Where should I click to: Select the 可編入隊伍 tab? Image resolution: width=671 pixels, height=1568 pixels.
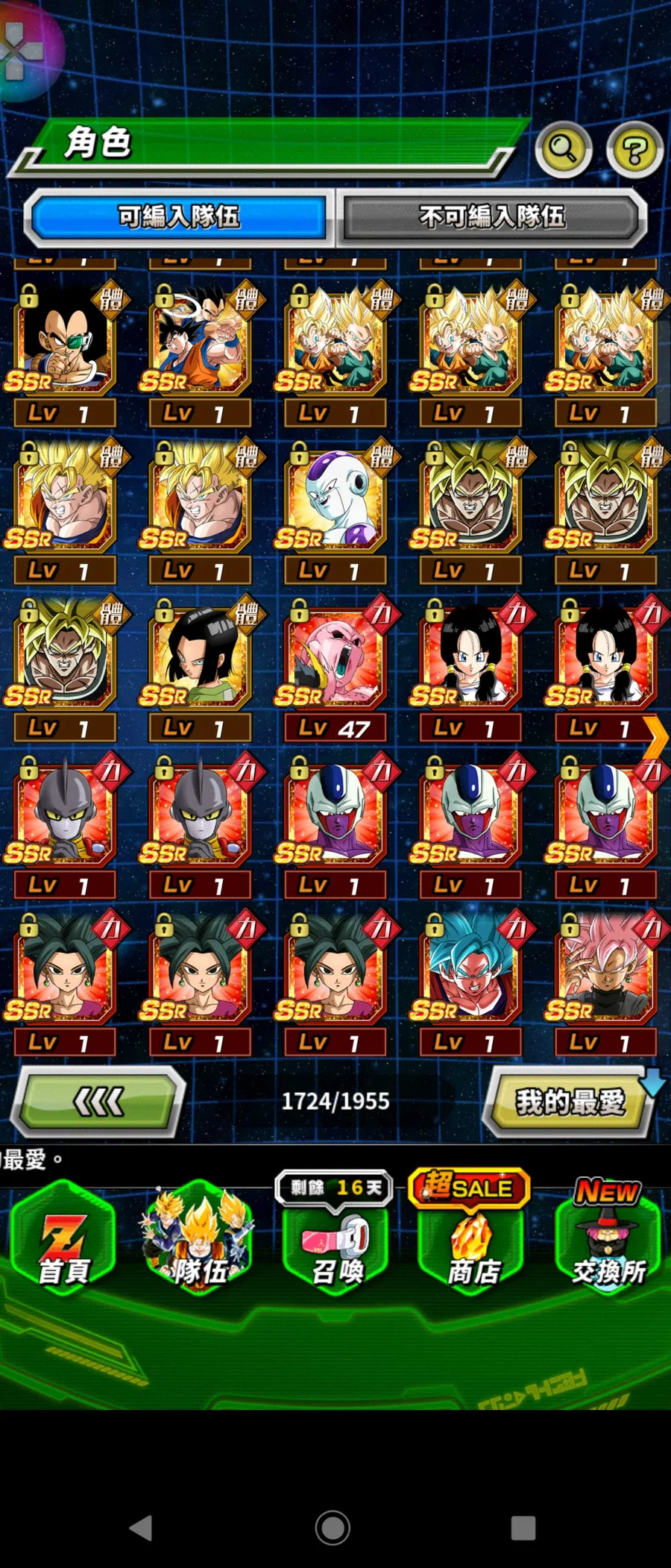179,217
